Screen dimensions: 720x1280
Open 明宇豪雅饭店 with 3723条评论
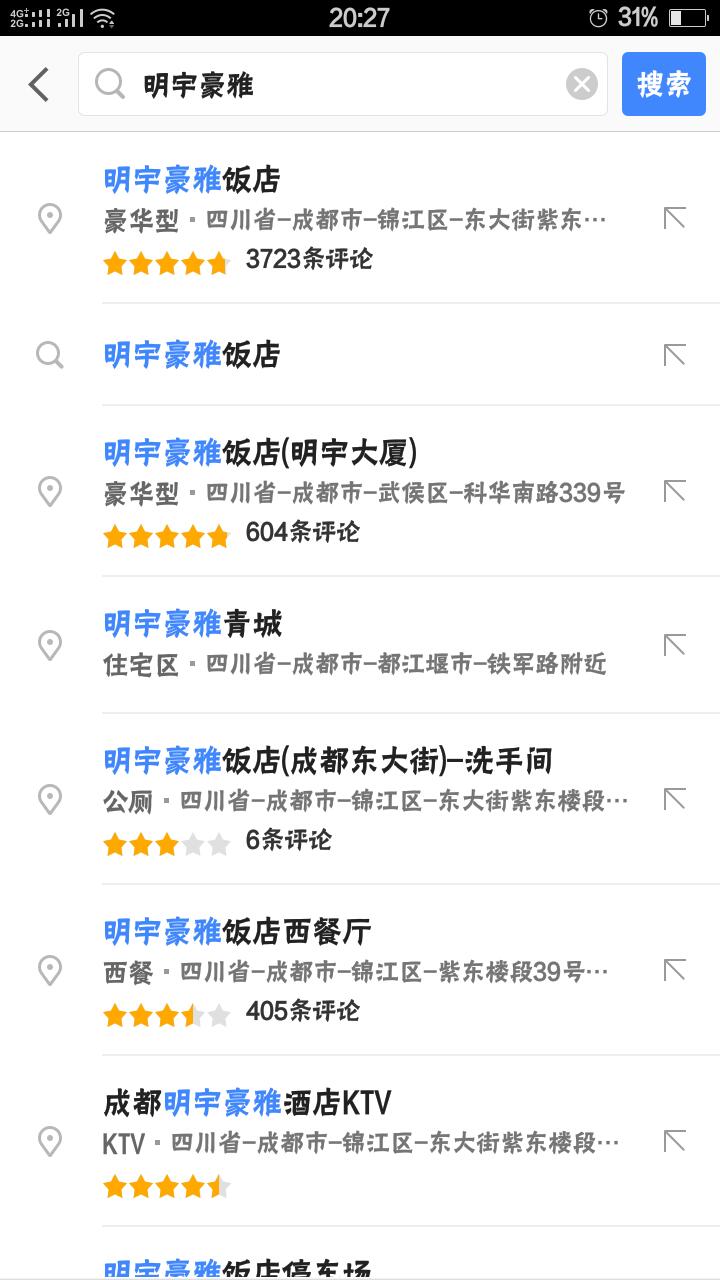pos(360,217)
